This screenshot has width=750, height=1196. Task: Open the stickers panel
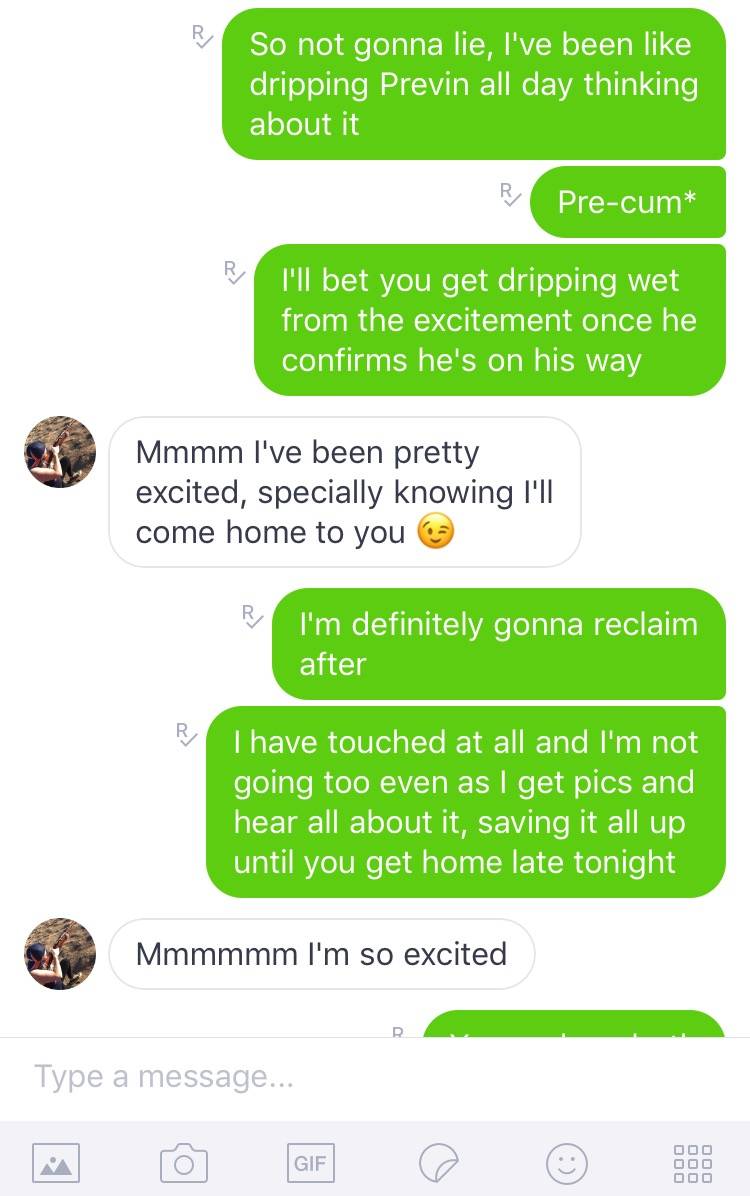[438, 1164]
